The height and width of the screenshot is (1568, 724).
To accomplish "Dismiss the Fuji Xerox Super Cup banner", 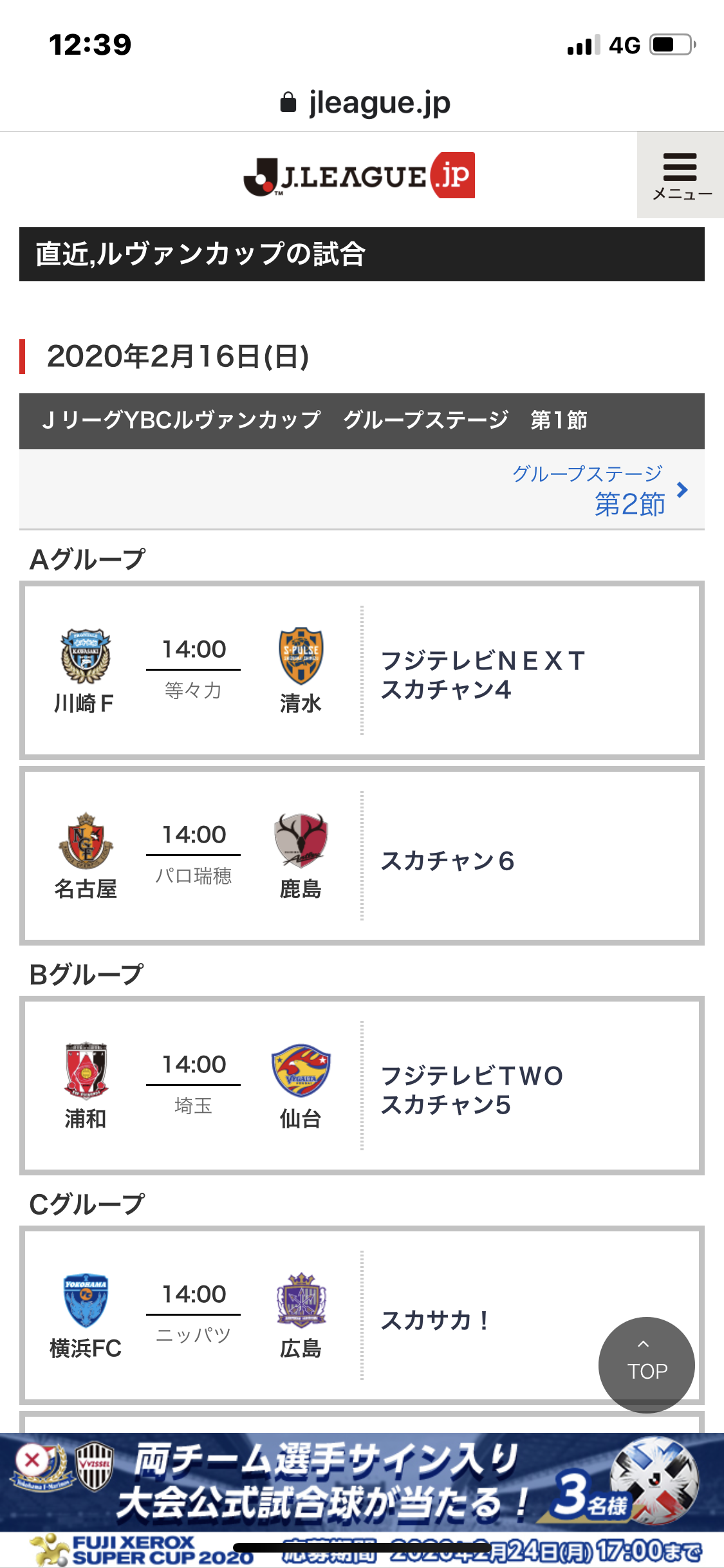I will 32,1461.
